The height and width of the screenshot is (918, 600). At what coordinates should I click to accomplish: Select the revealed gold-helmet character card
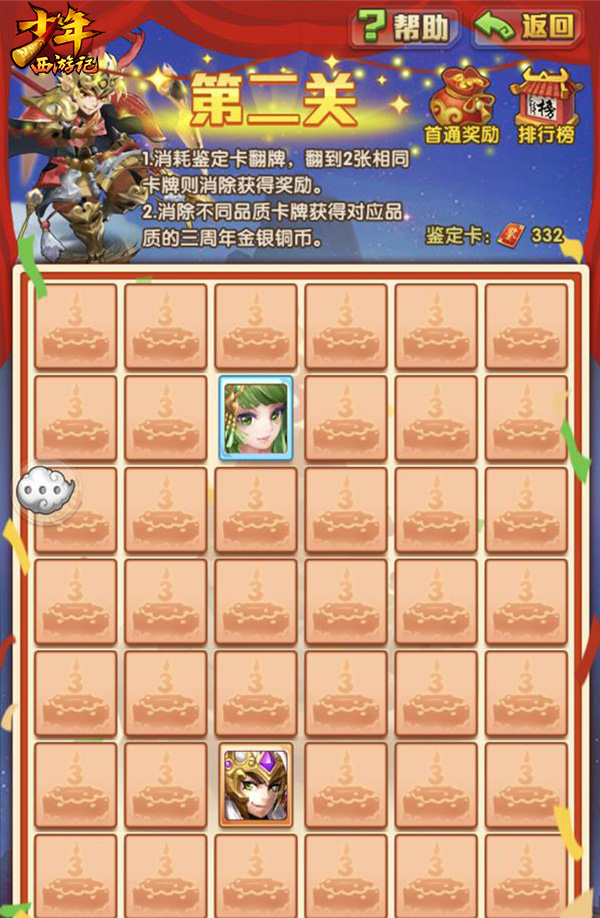(256, 785)
